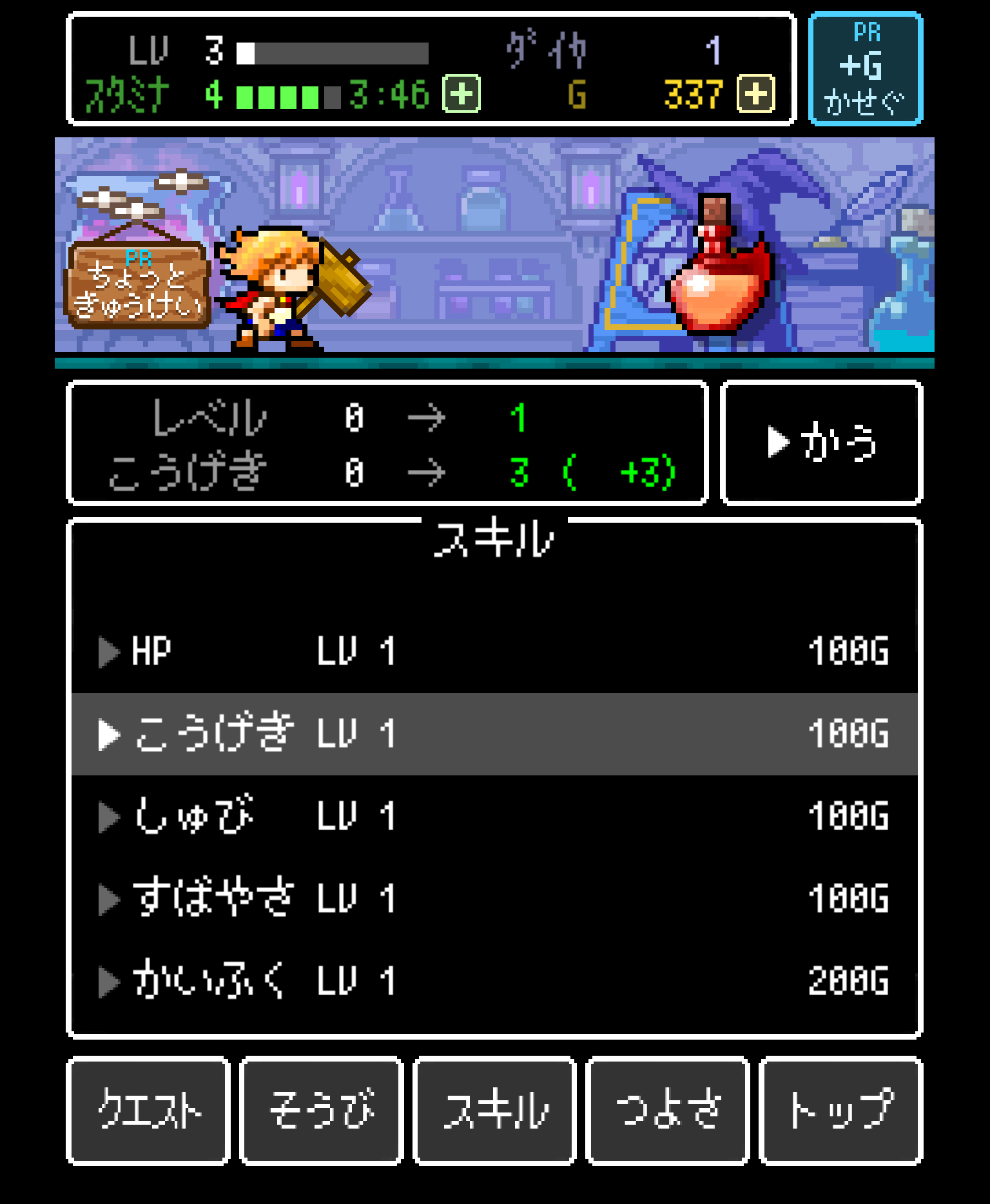This screenshot has width=990, height=1204.
Task: Return to トップ screen
Action: coord(840,1110)
